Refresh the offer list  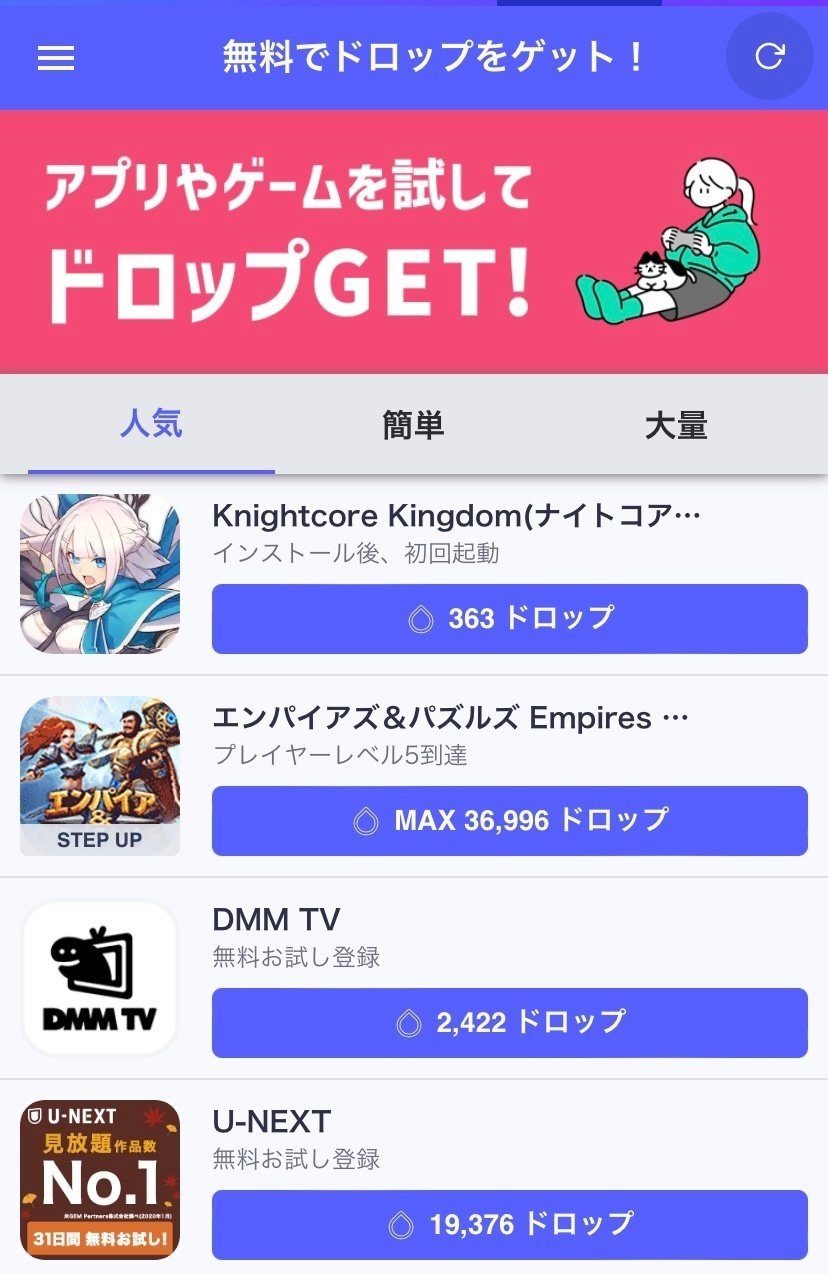pos(769,57)
